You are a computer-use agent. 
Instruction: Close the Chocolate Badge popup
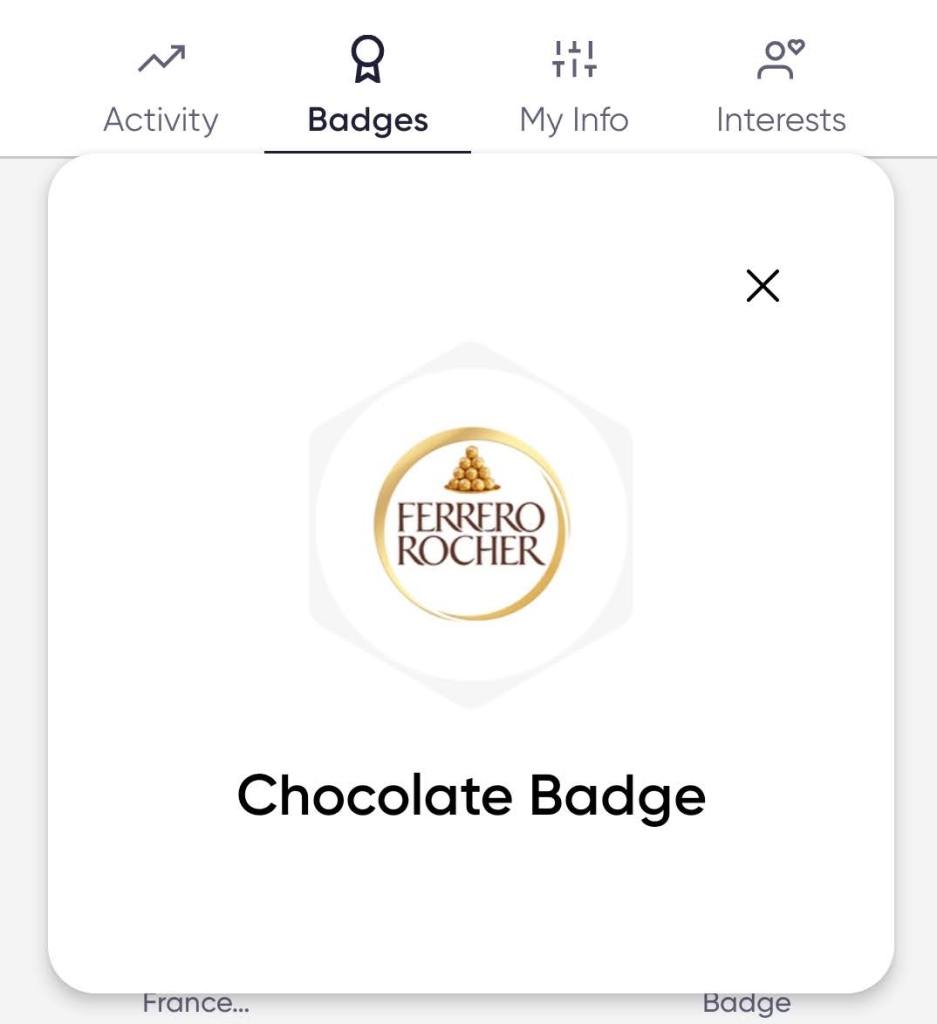(x=762, y=286)
